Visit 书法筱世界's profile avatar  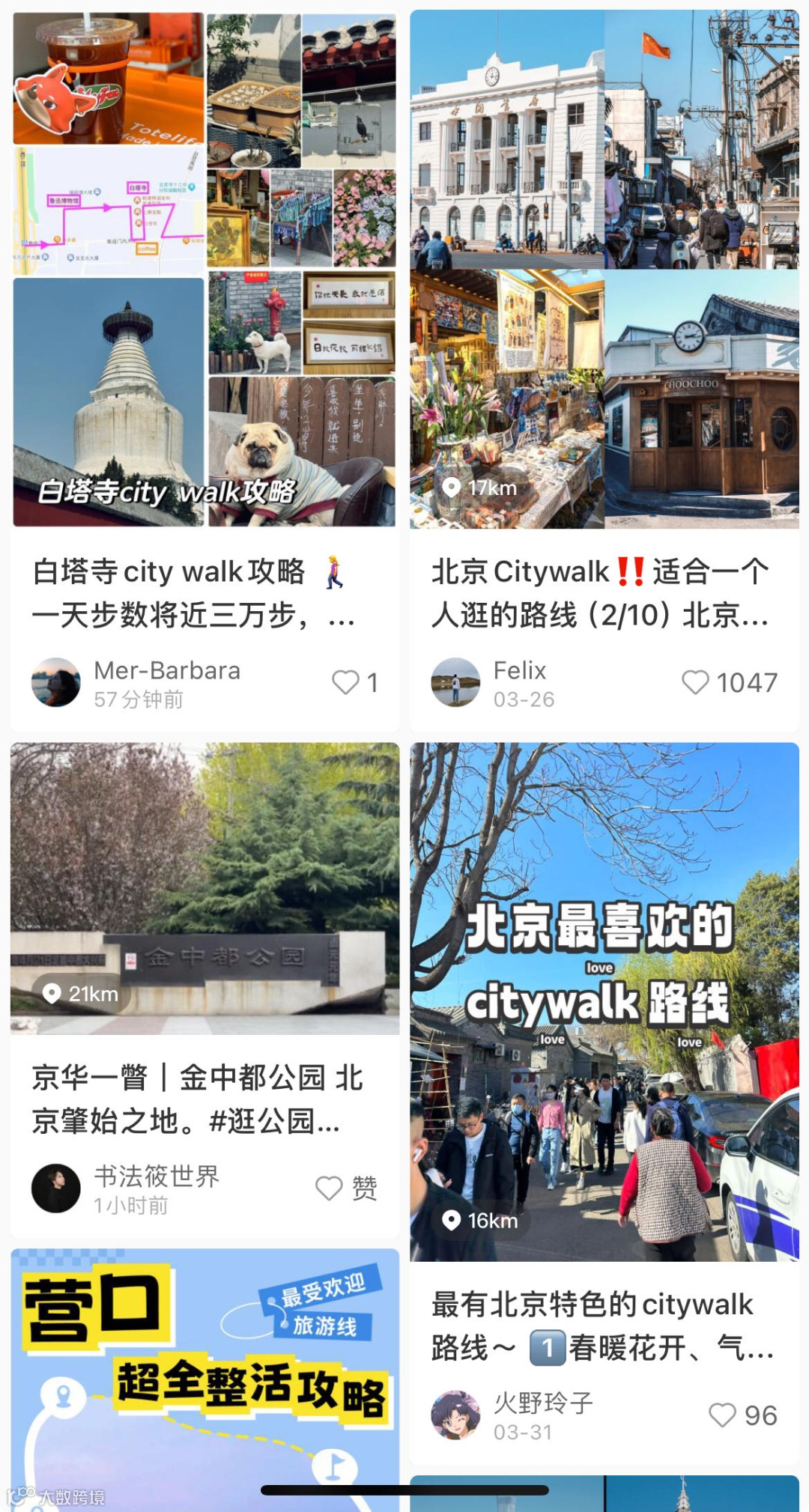click(55, 1188)
